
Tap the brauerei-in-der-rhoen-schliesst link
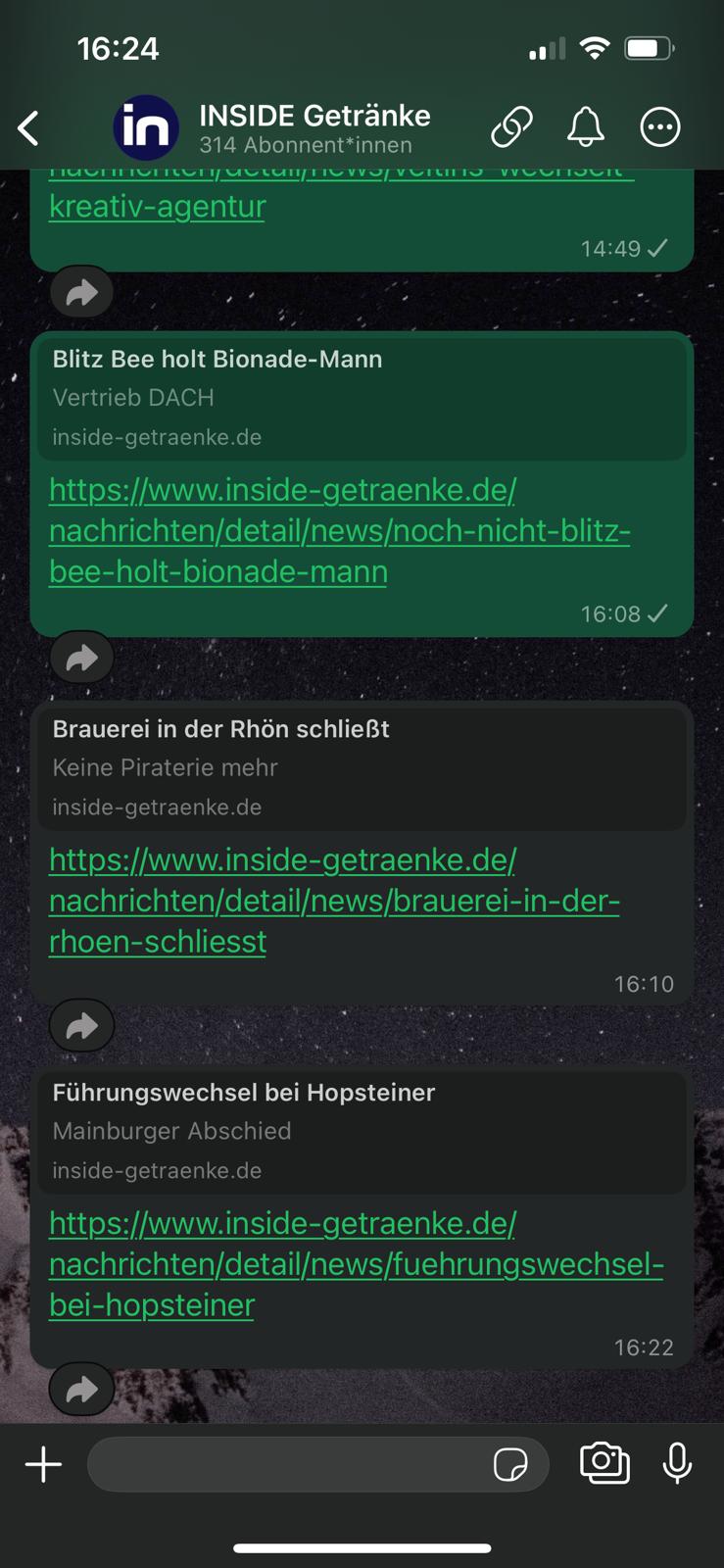click(x=334, y=900)
